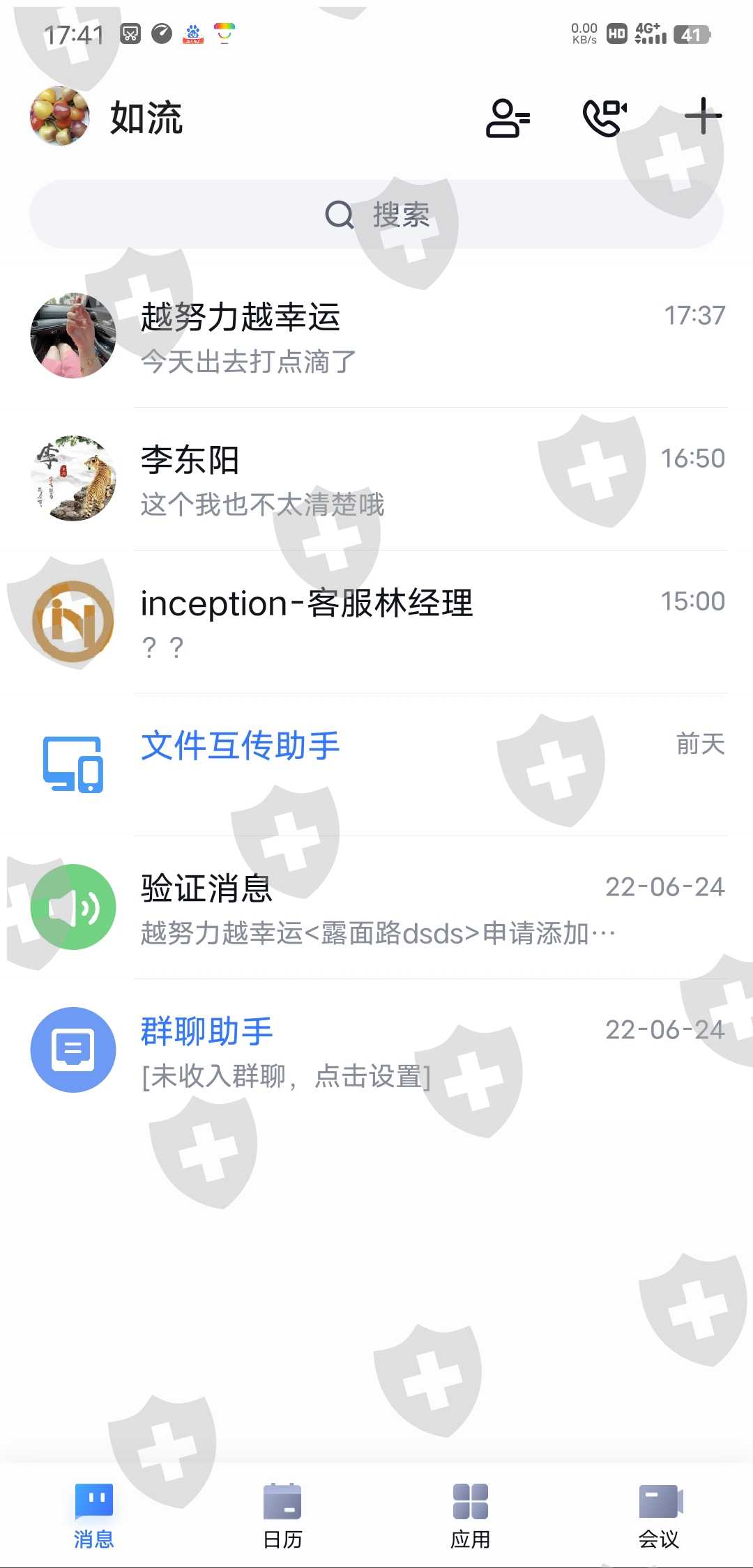Image resolution: width=753 pixels, height=1568 pixels.
Task: View 验证消息 requests
Action: (x=376, y=907)
